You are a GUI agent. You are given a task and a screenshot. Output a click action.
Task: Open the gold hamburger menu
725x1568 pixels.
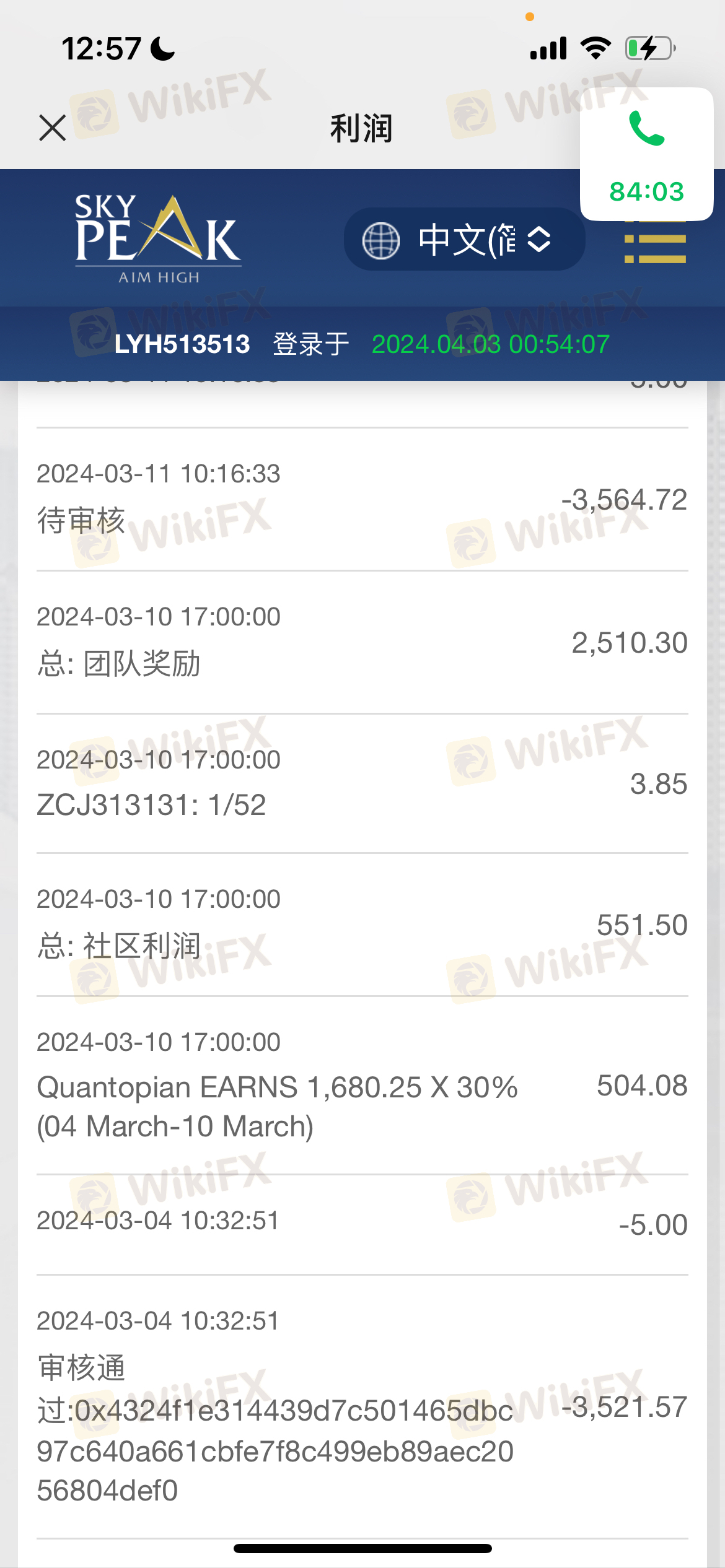[655, 248]
